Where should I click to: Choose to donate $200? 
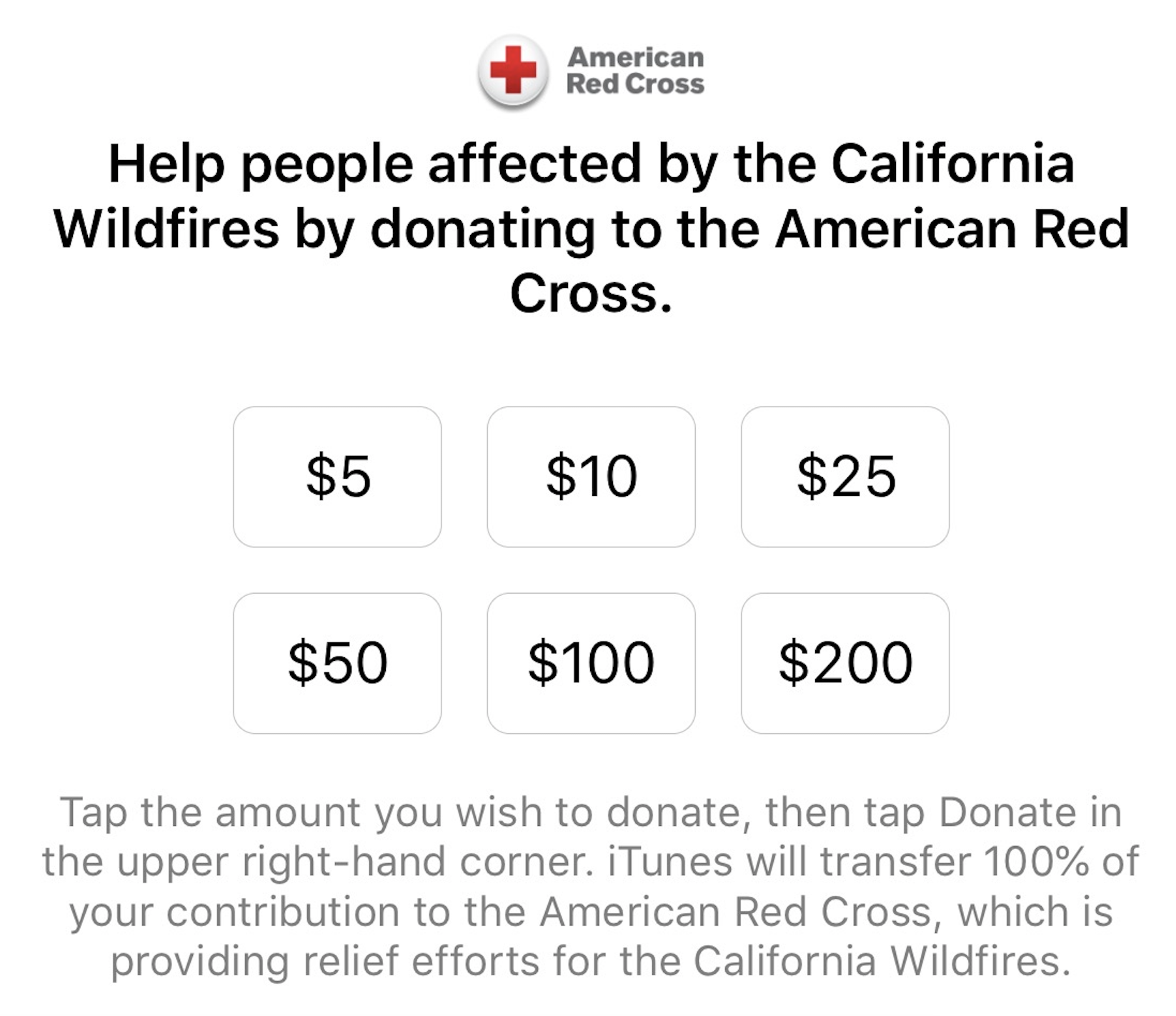[845, 663]
